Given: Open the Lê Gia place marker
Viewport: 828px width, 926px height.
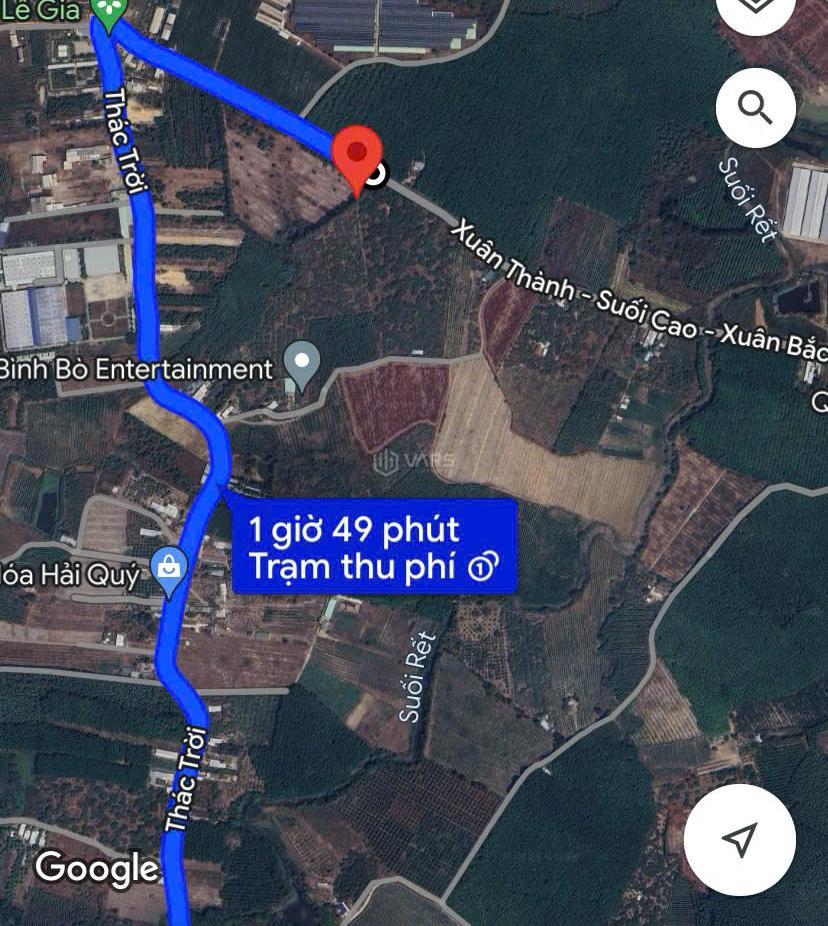Looking at the screenshot, I should pos(108,10).
